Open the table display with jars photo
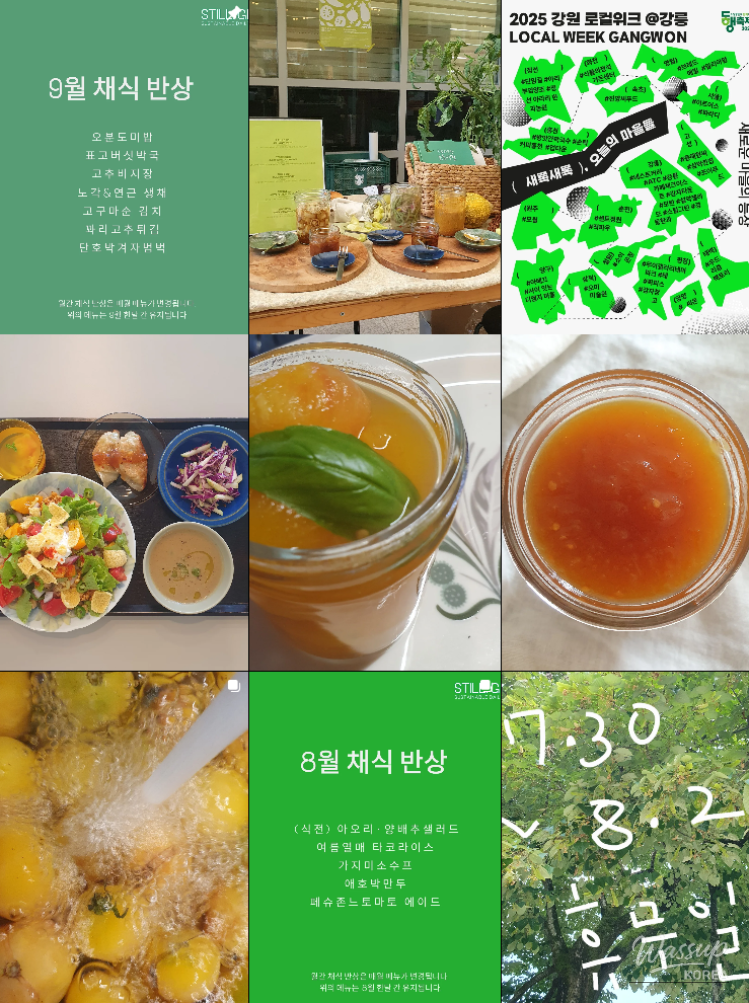The image size is (749, 1003). [x=375, y=167]
